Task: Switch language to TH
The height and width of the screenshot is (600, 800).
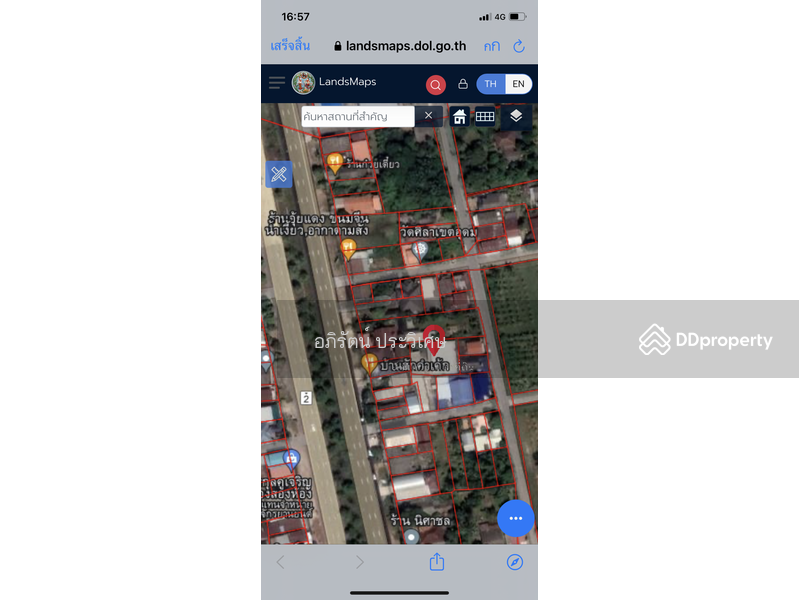Action: [490, 84]
